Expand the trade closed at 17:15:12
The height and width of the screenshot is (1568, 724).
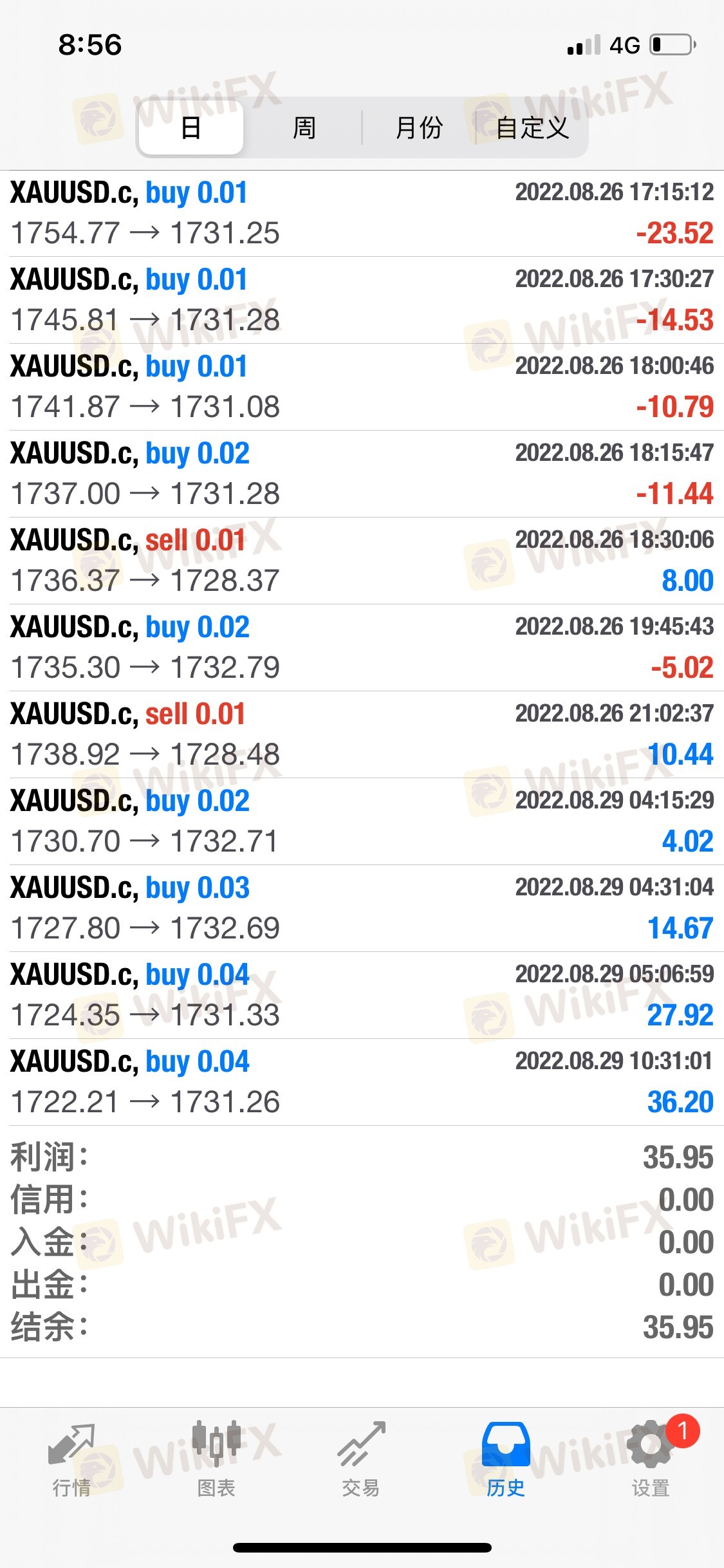point(362,213)
